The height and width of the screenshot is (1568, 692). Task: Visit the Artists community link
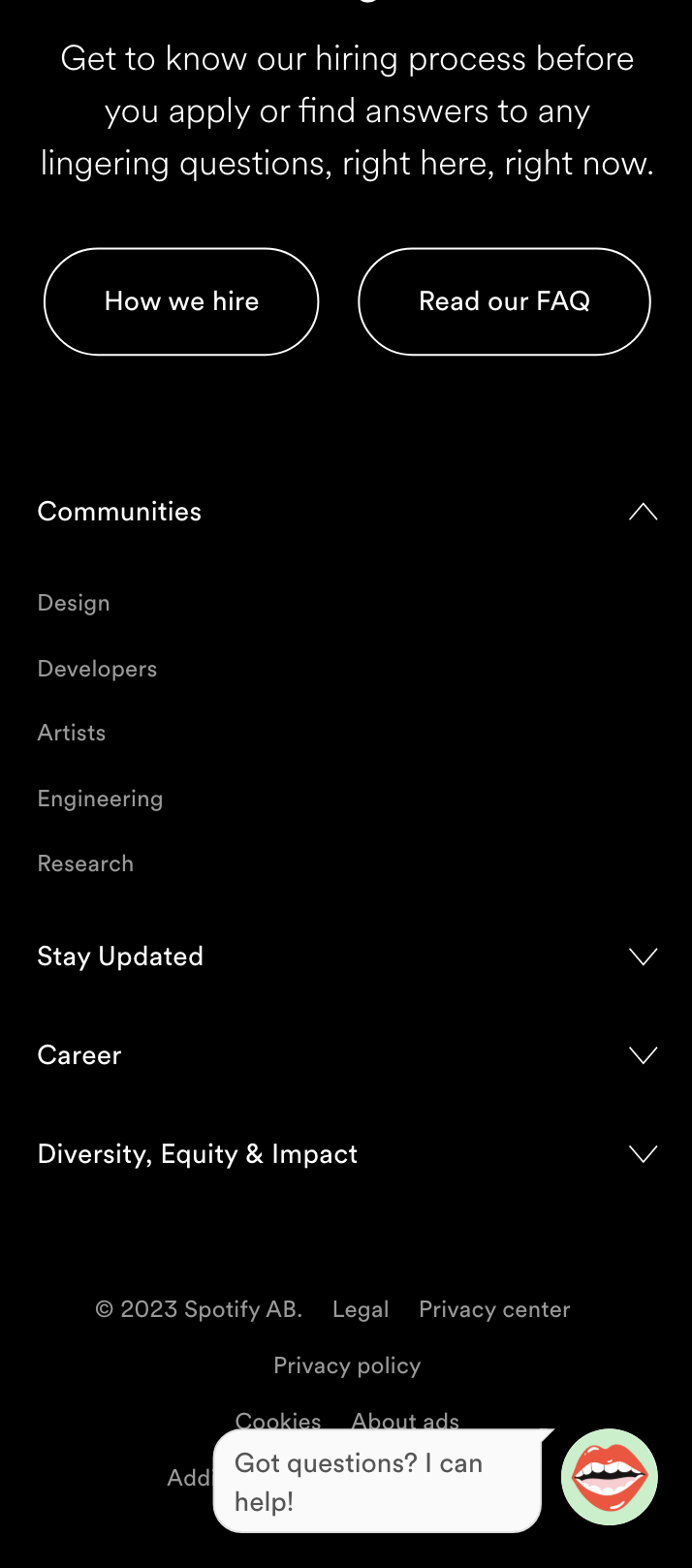72,733
